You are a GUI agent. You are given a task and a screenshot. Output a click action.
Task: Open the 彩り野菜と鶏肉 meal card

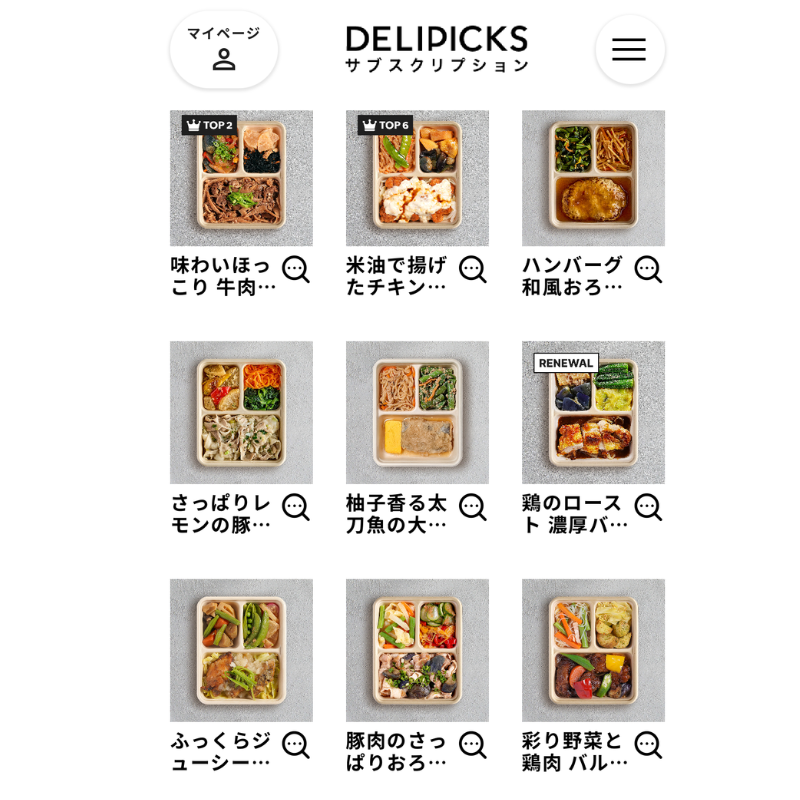[593, 650]
